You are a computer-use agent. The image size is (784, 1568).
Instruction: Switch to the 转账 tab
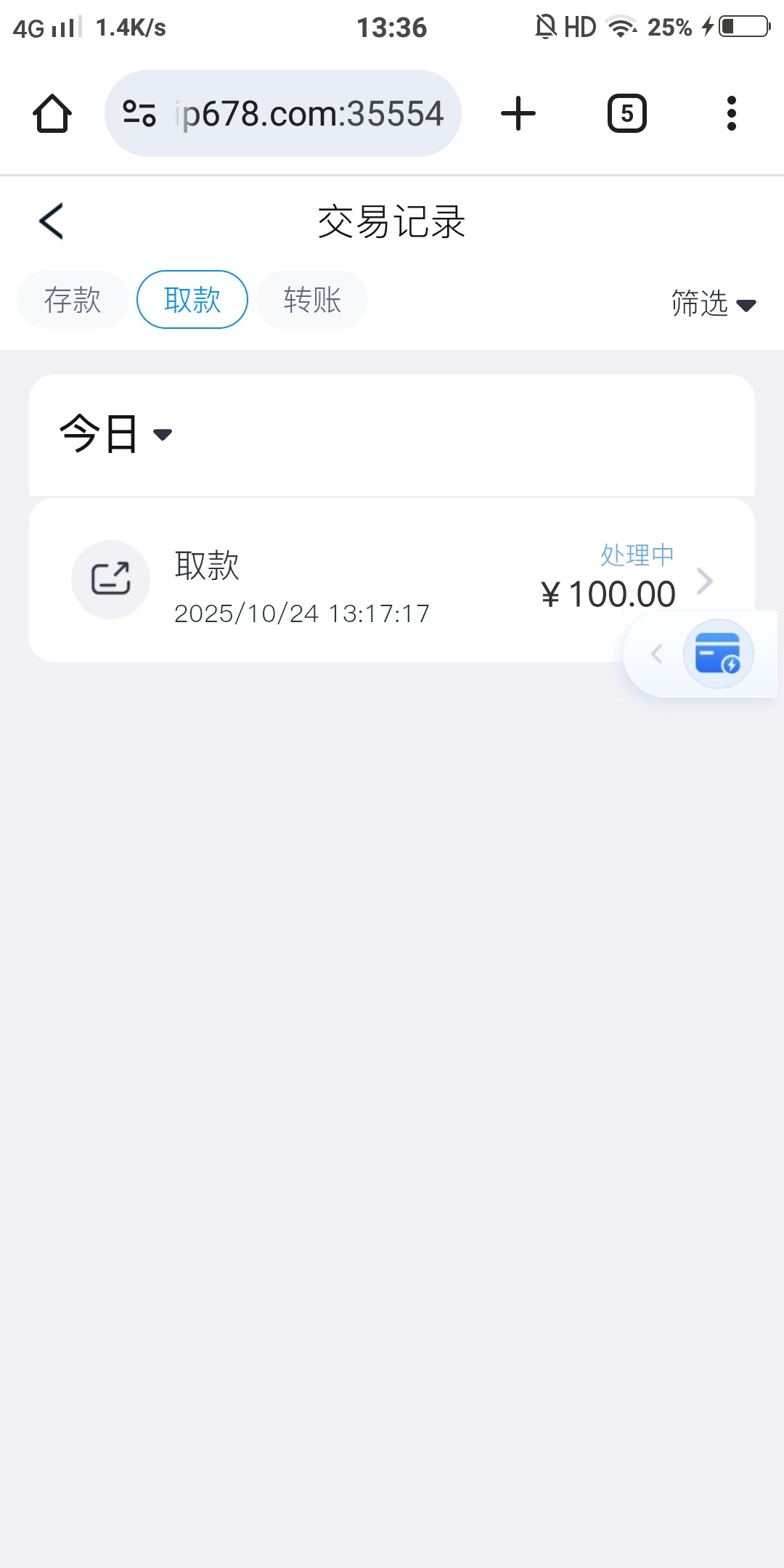[312, 300]
